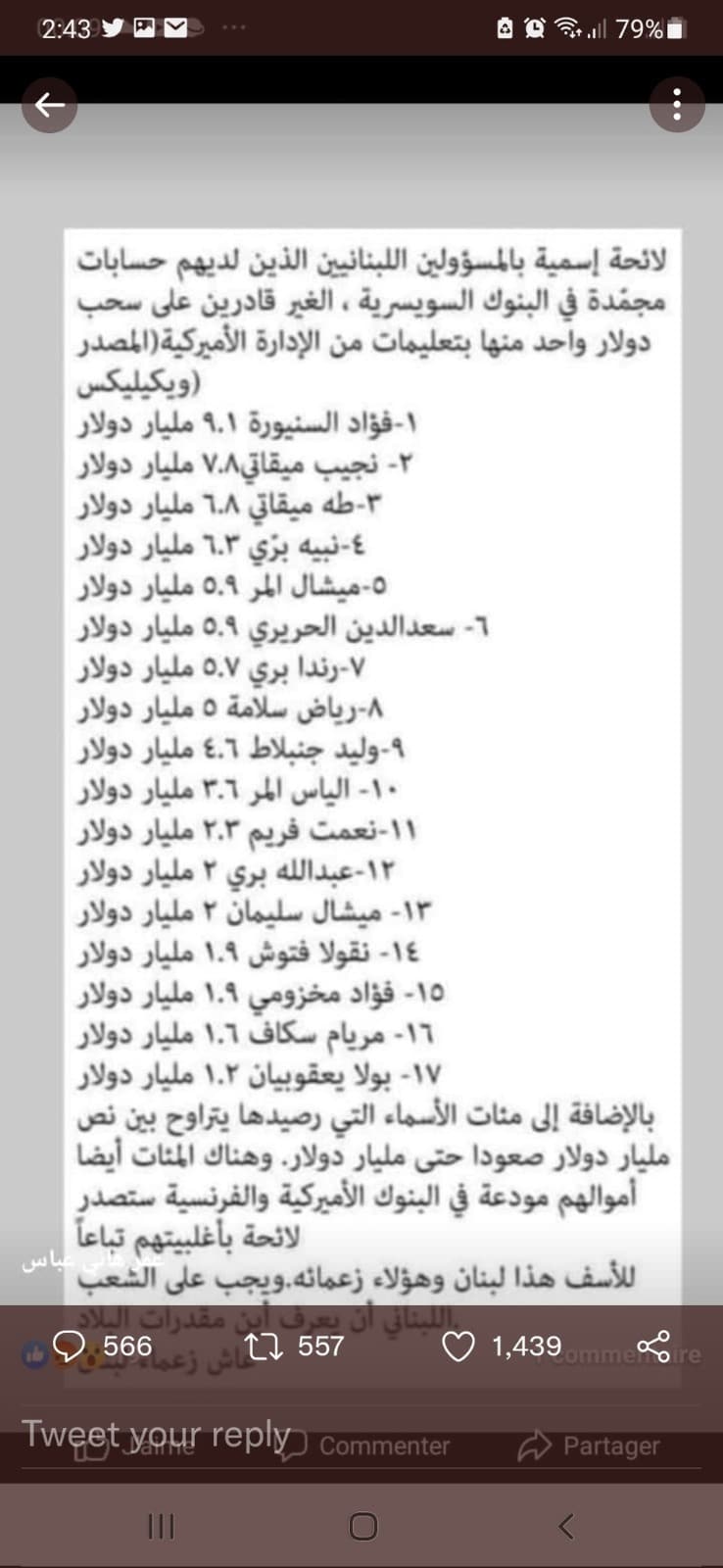The width and height of the screenshot is (723, 1568).
Task: Open the three-dot overflow menu
Action: point(677,105)
